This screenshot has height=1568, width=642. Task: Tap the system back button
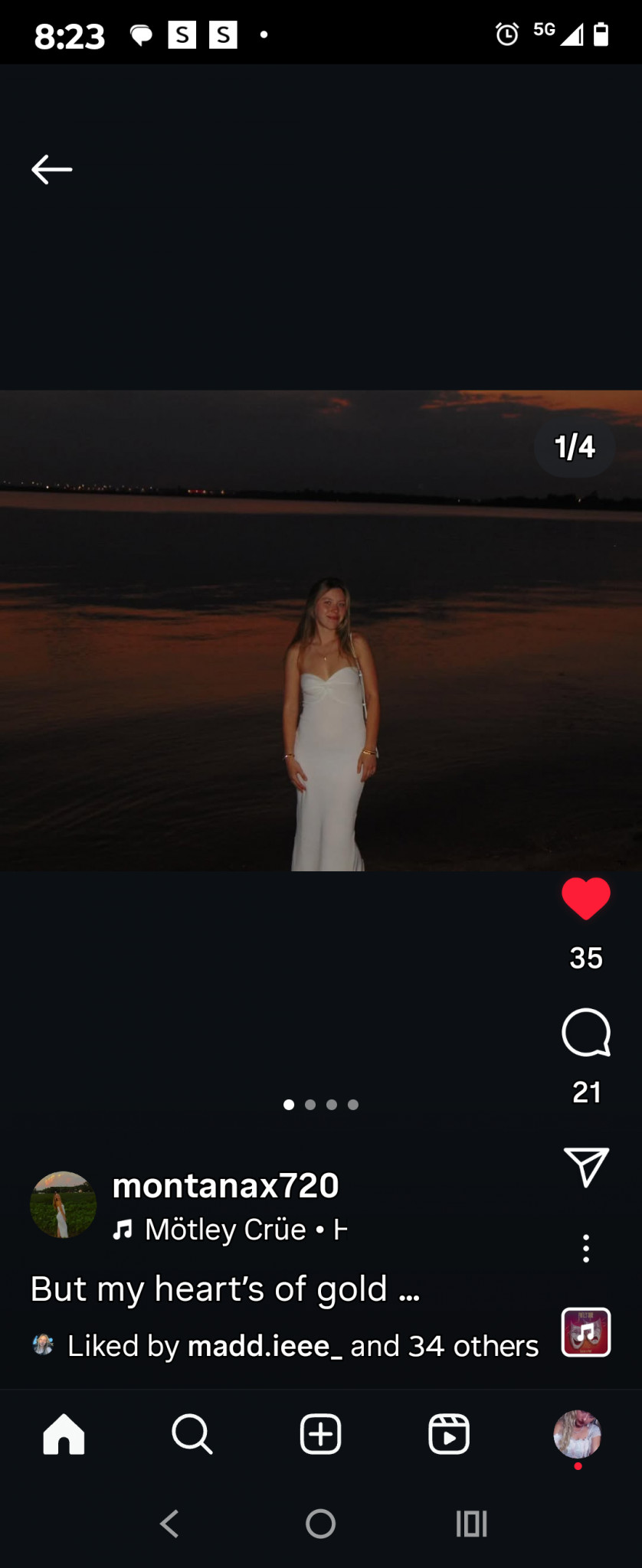169,1524
